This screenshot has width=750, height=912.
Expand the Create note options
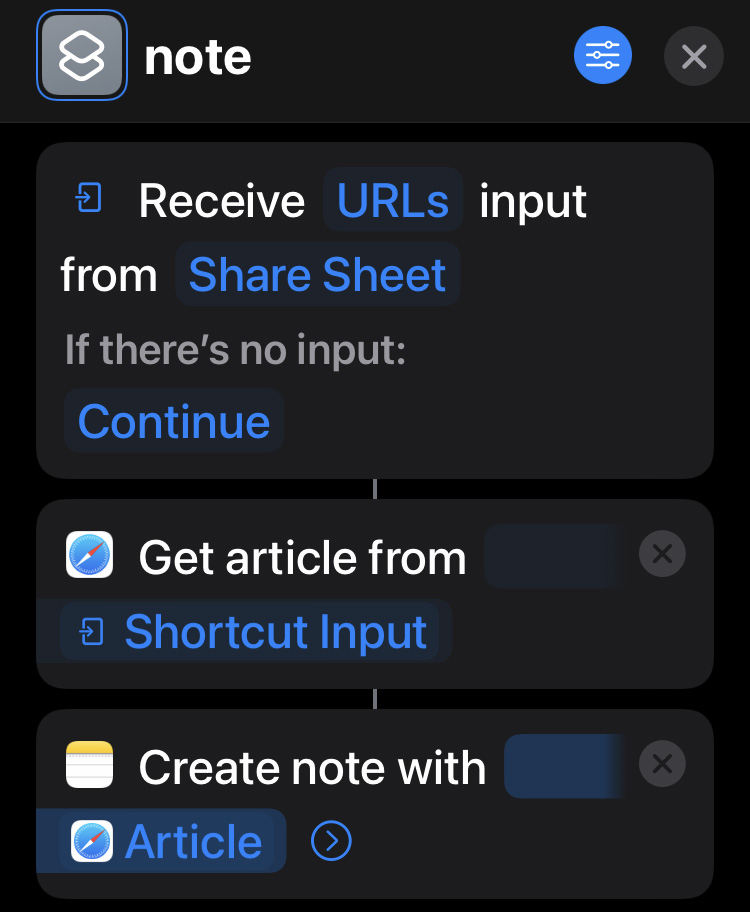(331, 842)
